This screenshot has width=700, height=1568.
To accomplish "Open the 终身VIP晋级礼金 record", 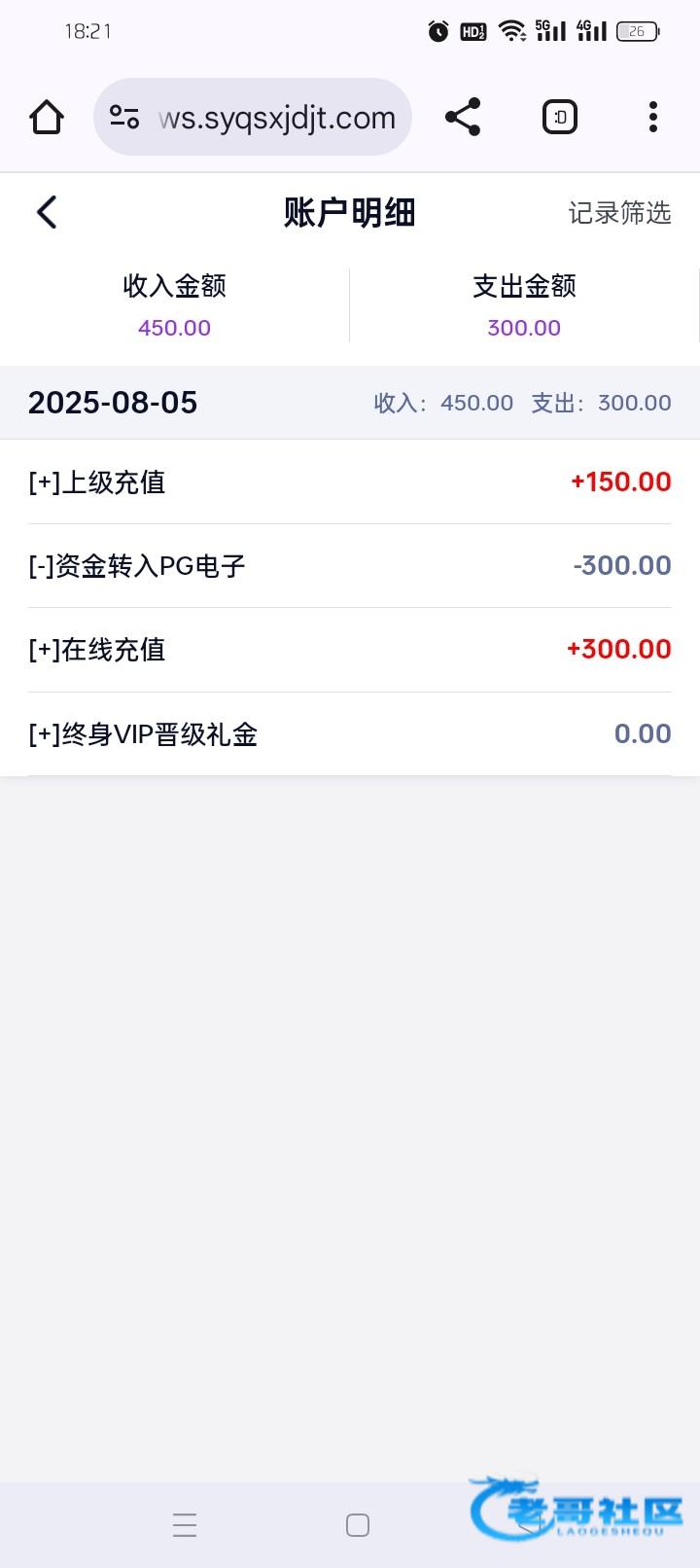I will click(x=350, y=734).
